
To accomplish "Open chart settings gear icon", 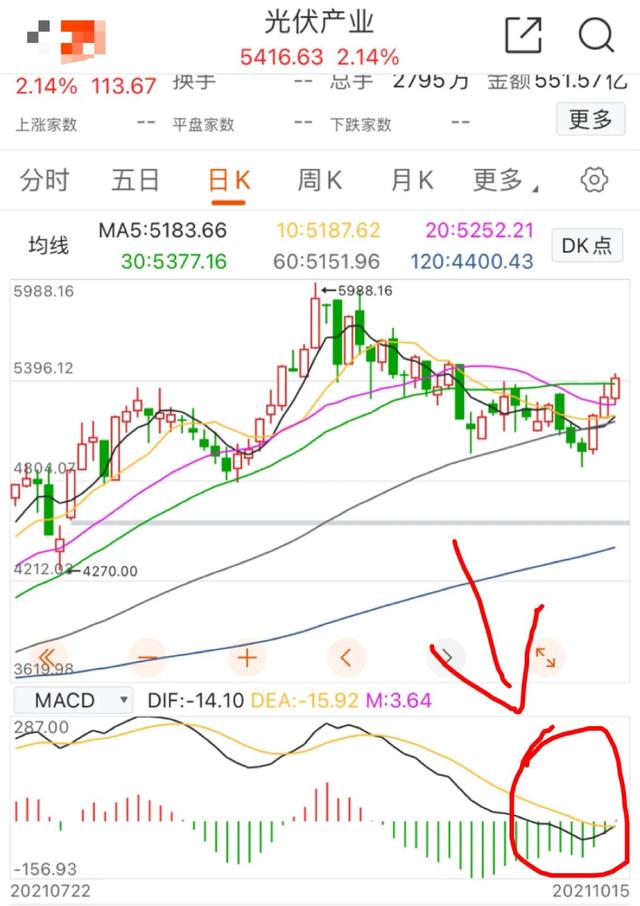I will click(x=594, y=180).
